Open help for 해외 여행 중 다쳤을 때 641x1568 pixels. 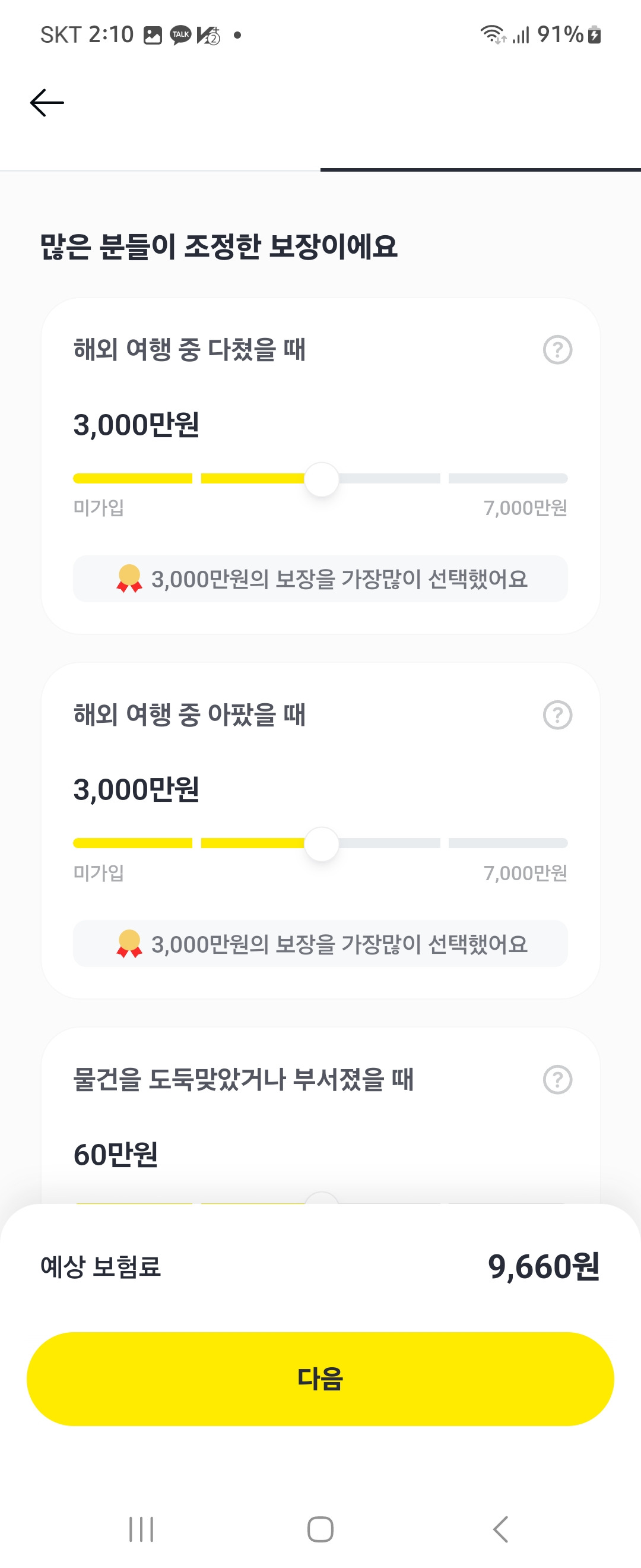pyautogui.click(x=557, y=350)
